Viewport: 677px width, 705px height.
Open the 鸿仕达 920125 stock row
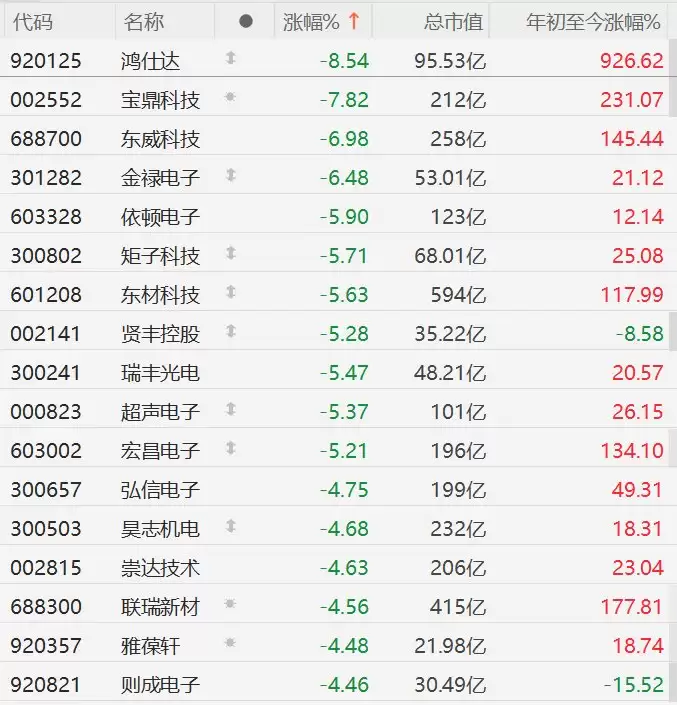(335, 60)
